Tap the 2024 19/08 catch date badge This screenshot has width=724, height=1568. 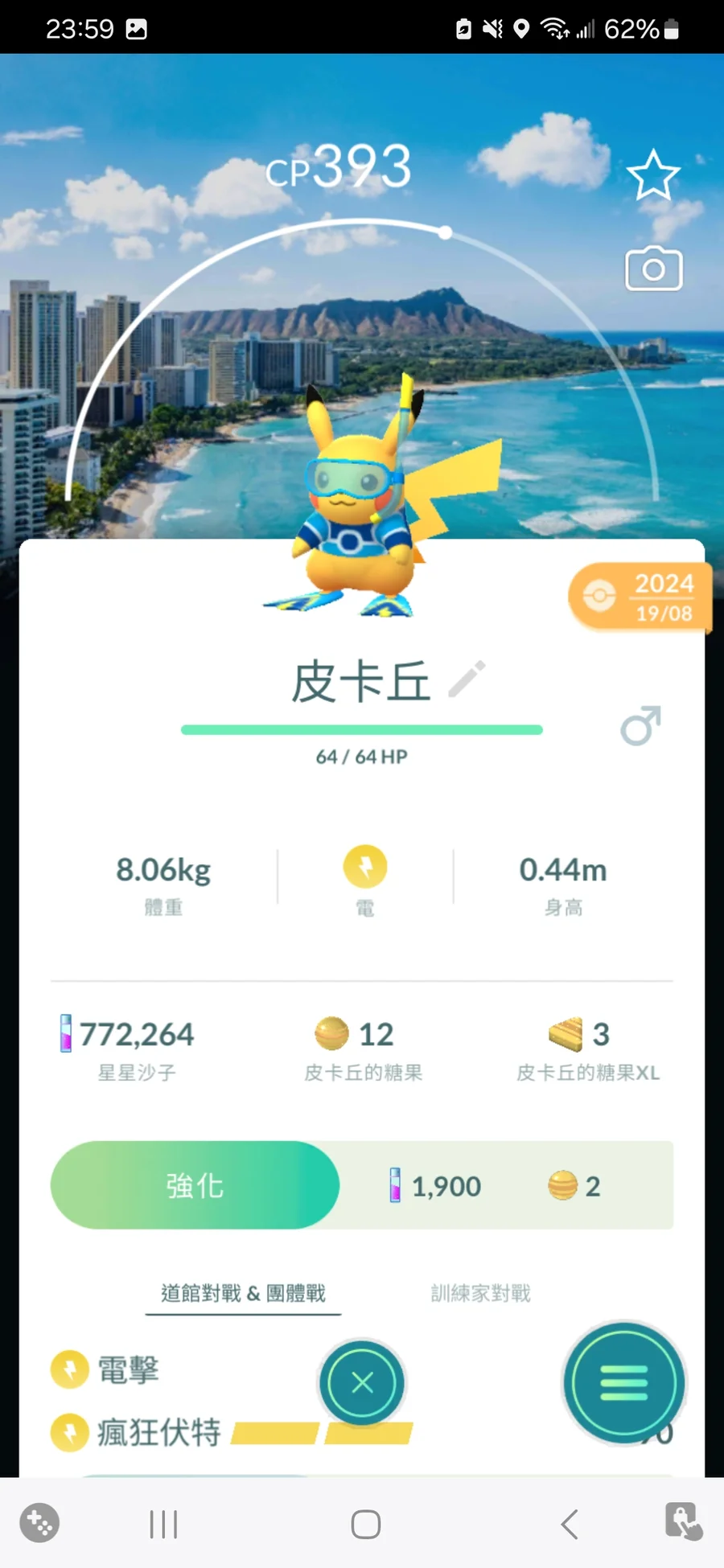click(x=641, y=597)
